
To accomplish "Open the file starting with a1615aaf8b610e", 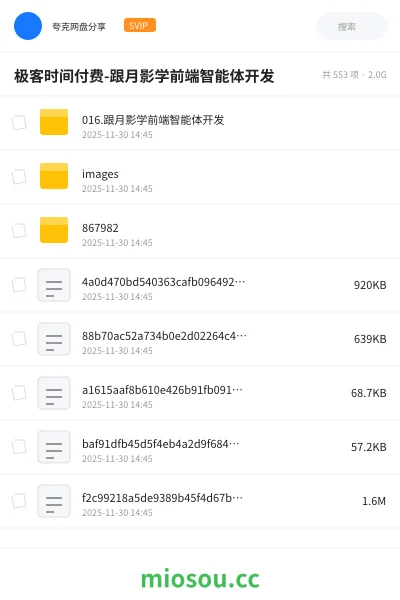I will 200,393.
